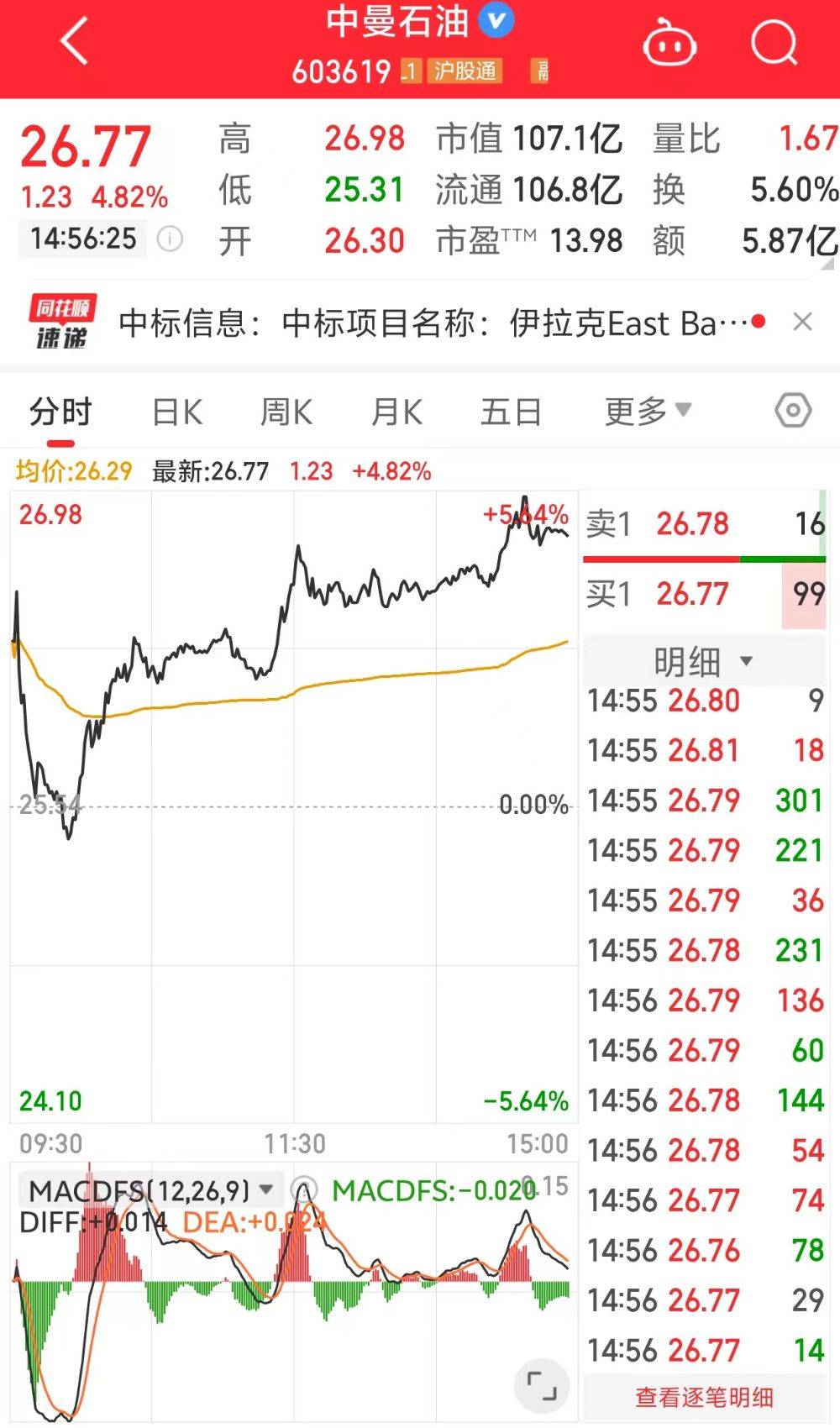Switch to the 五日 tab

point(511,412)
